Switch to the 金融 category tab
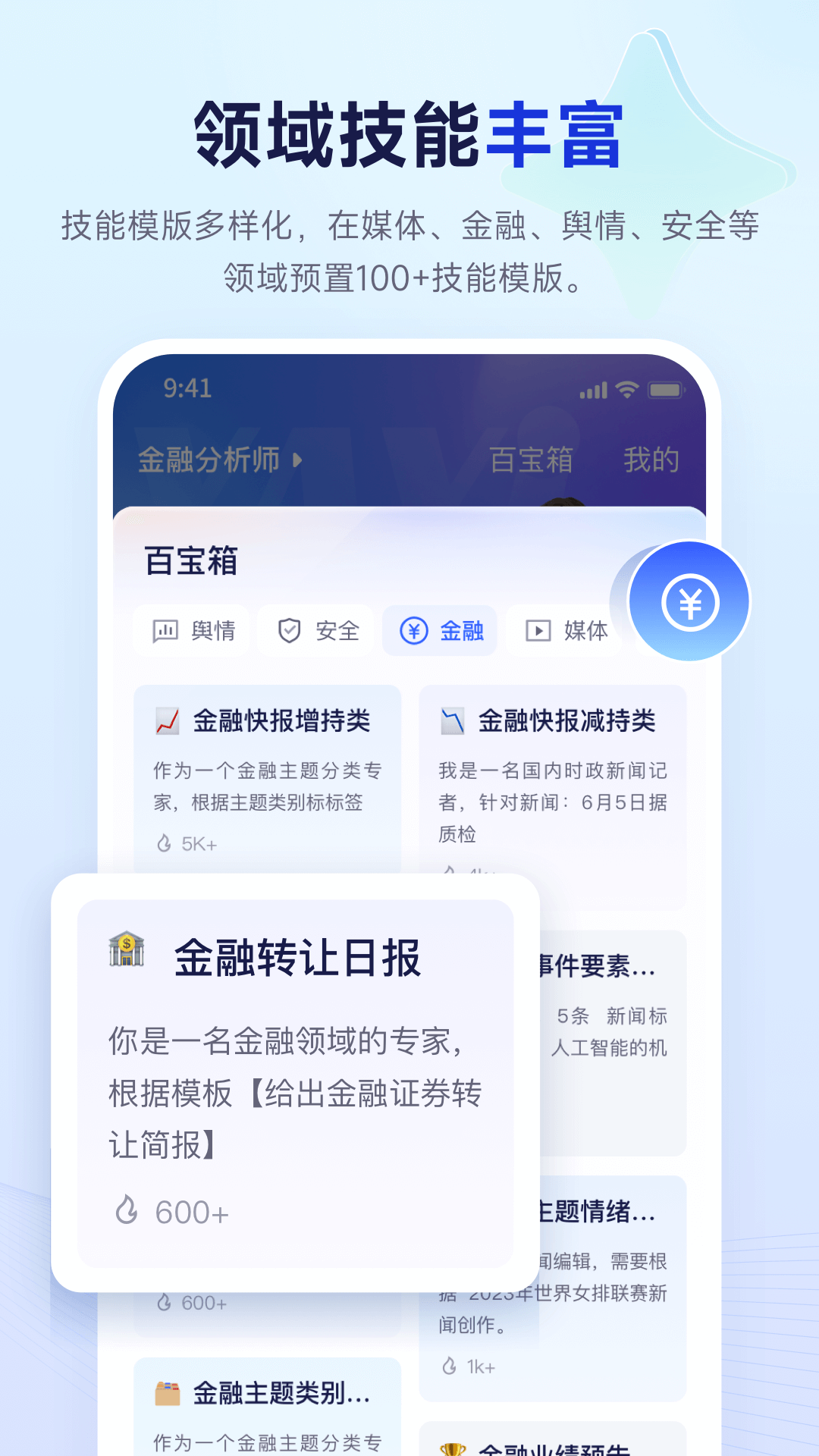Viewport: 819px width, 1456px height. (x=440, y=630)
